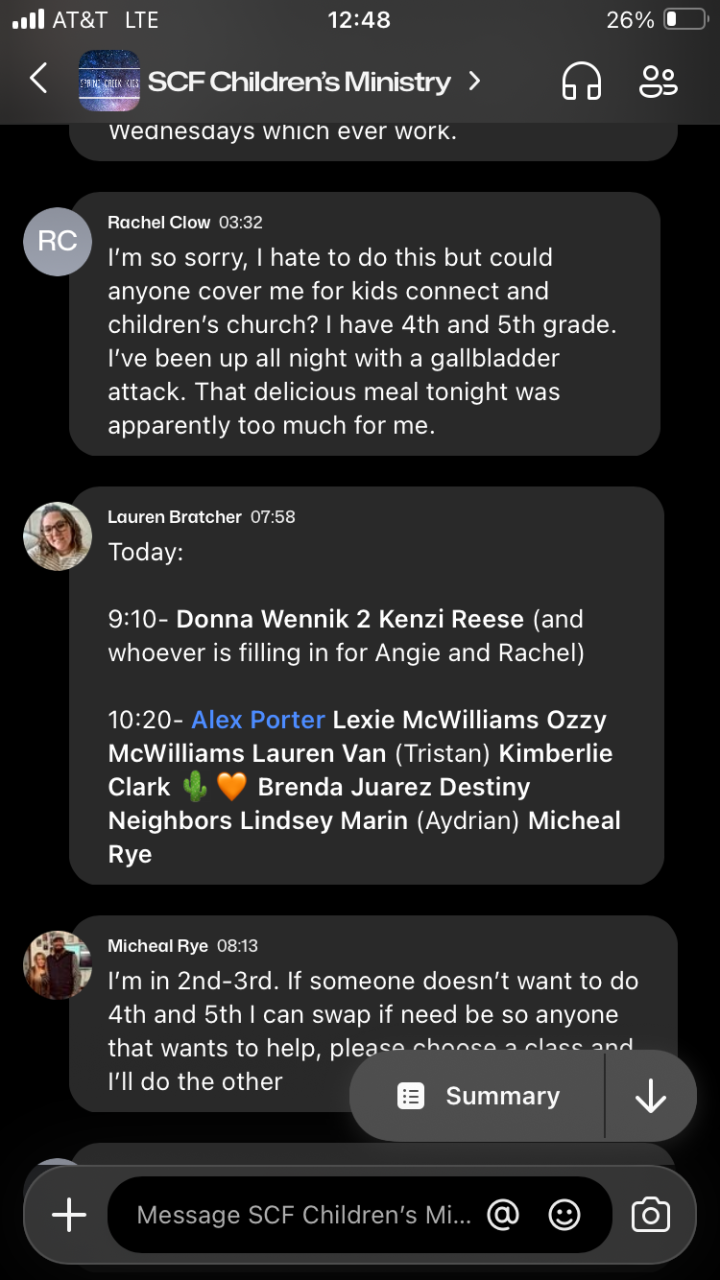Image resolution: width=720 pixels, height=1280 pixels.
Task: Start a huddle with the headphones icon
Action: pyautogui.click(x=581, y=81)
